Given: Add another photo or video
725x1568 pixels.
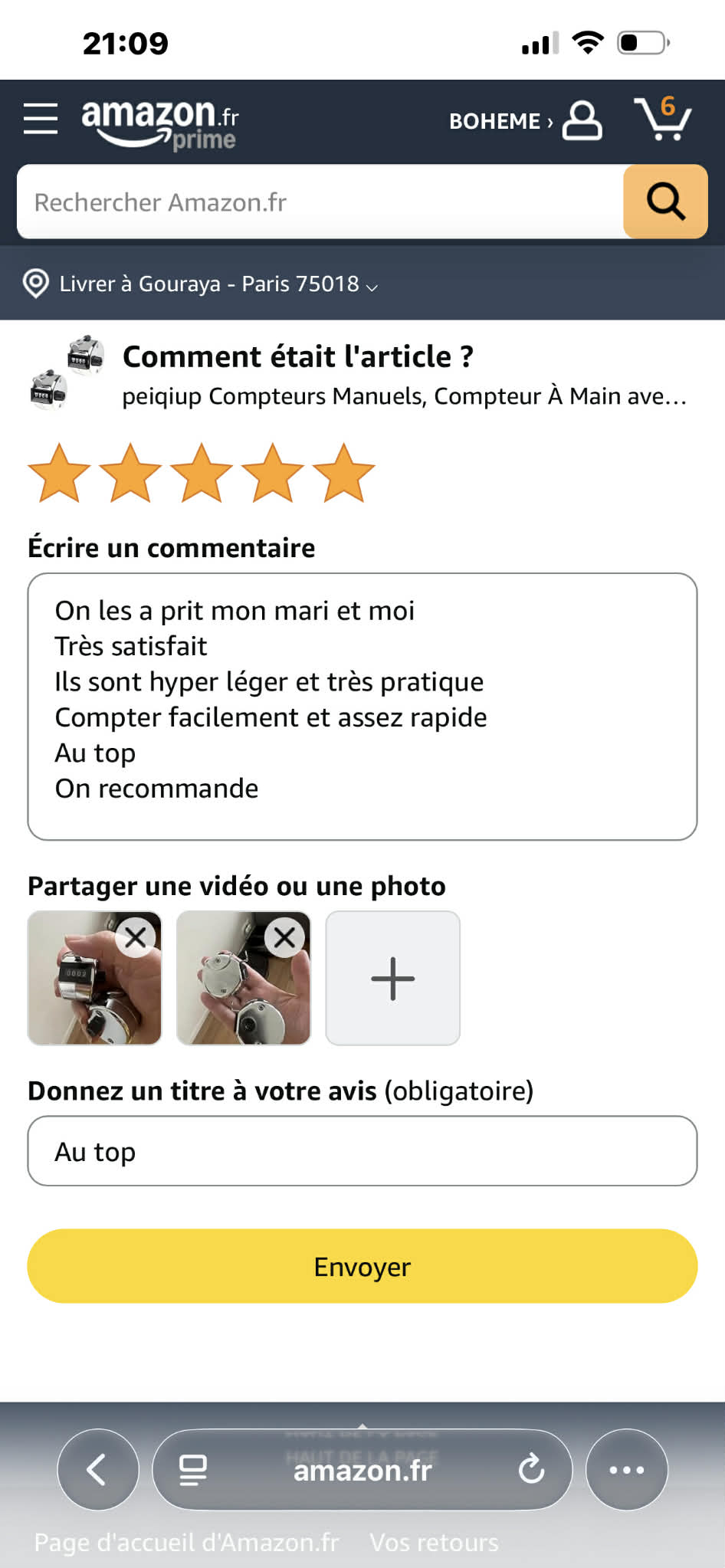Looking at the screenshot, I should 392,978.
